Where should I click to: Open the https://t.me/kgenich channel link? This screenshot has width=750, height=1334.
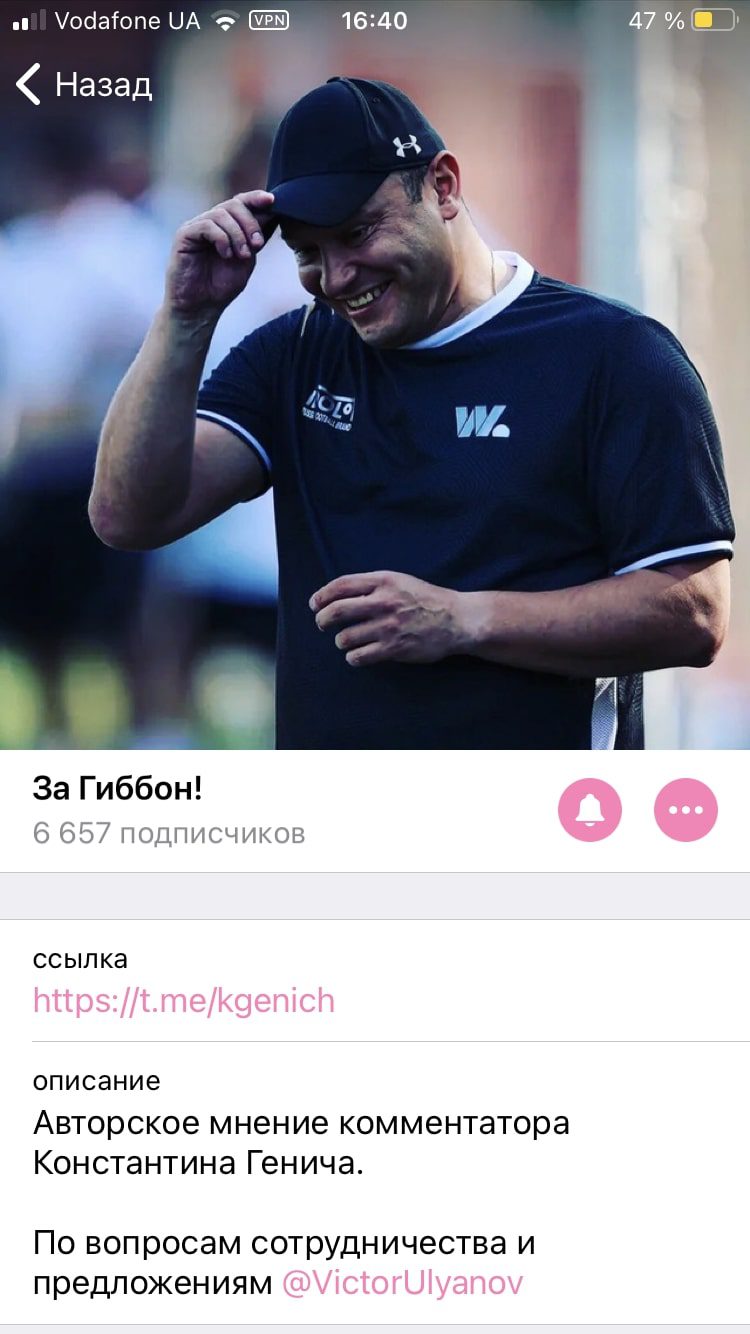[x=184, y=1001]
